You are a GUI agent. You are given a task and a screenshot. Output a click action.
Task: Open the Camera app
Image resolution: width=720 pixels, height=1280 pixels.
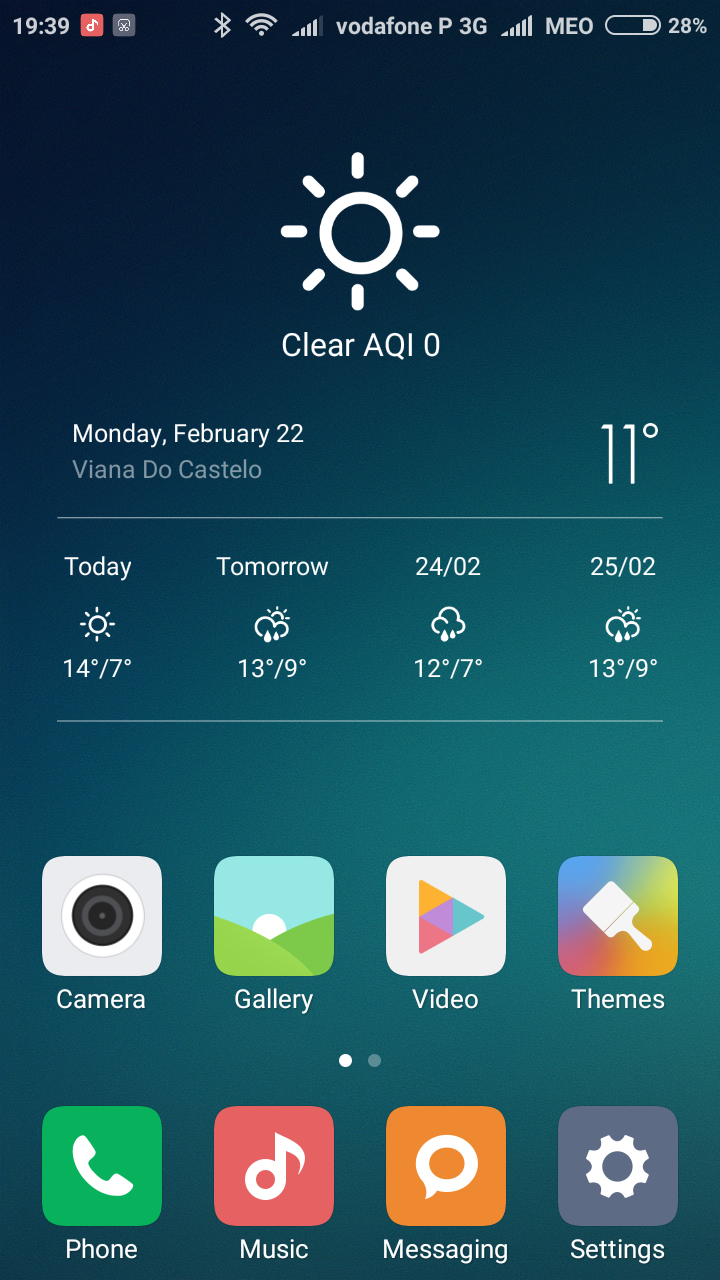102,916
